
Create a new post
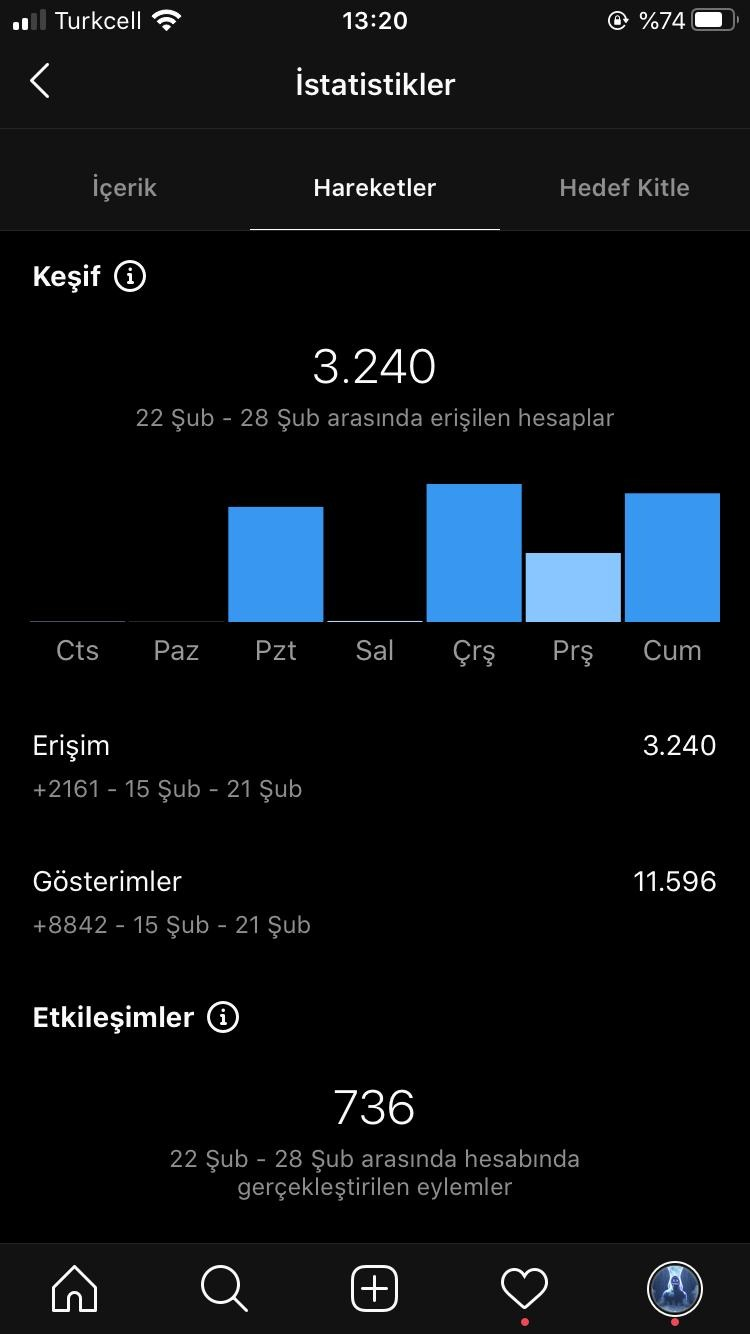point(375,1288)
